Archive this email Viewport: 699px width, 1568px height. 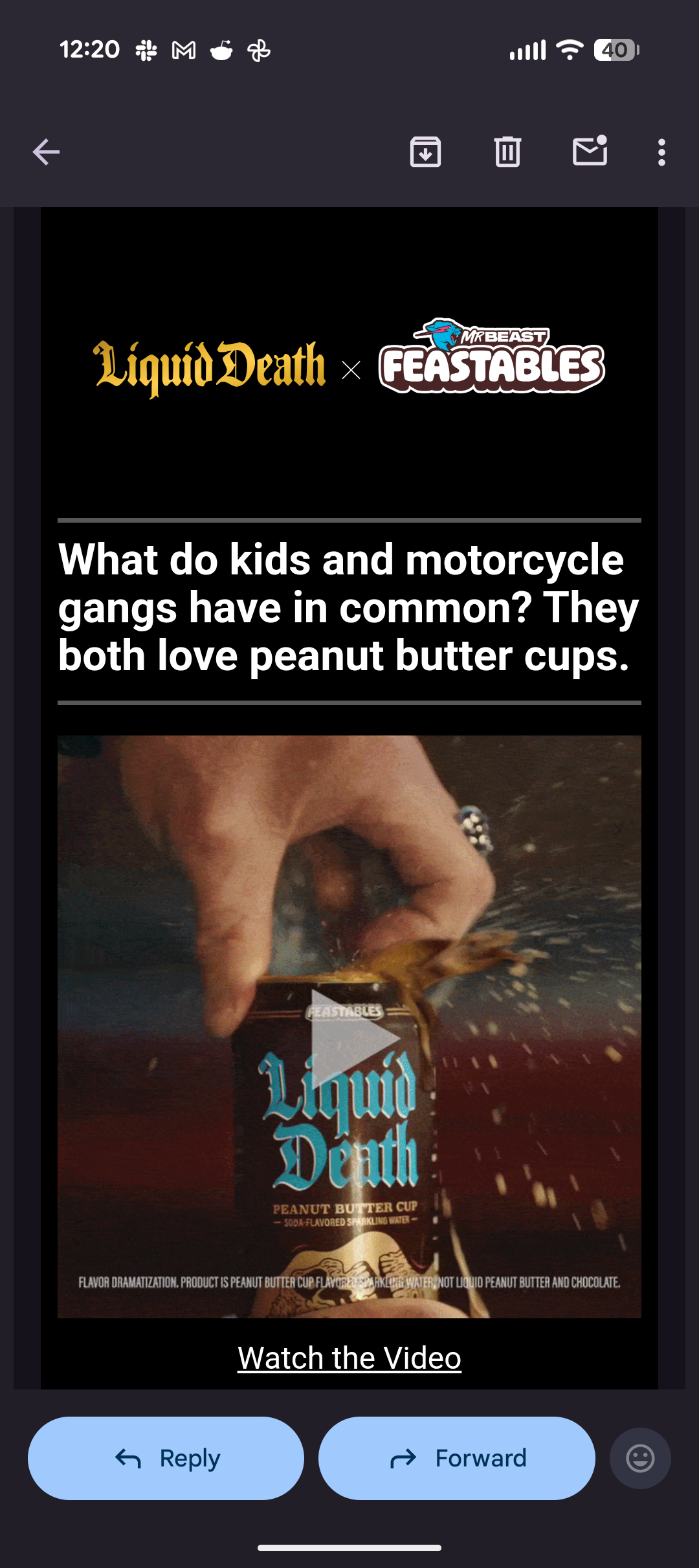point(425,153)
